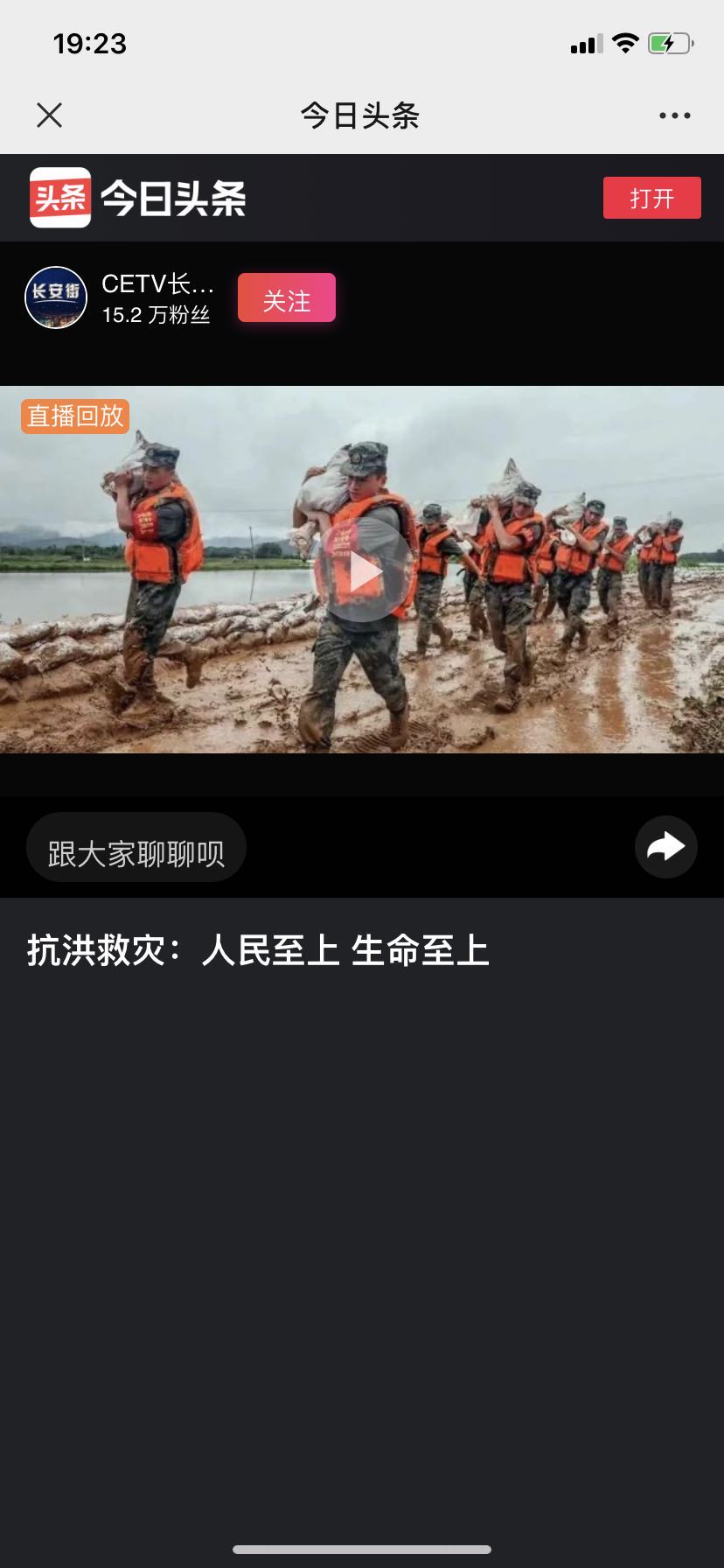The image size is (724, 1568).
Task: Tap the red 打开 button
Action: click(651, 198)
